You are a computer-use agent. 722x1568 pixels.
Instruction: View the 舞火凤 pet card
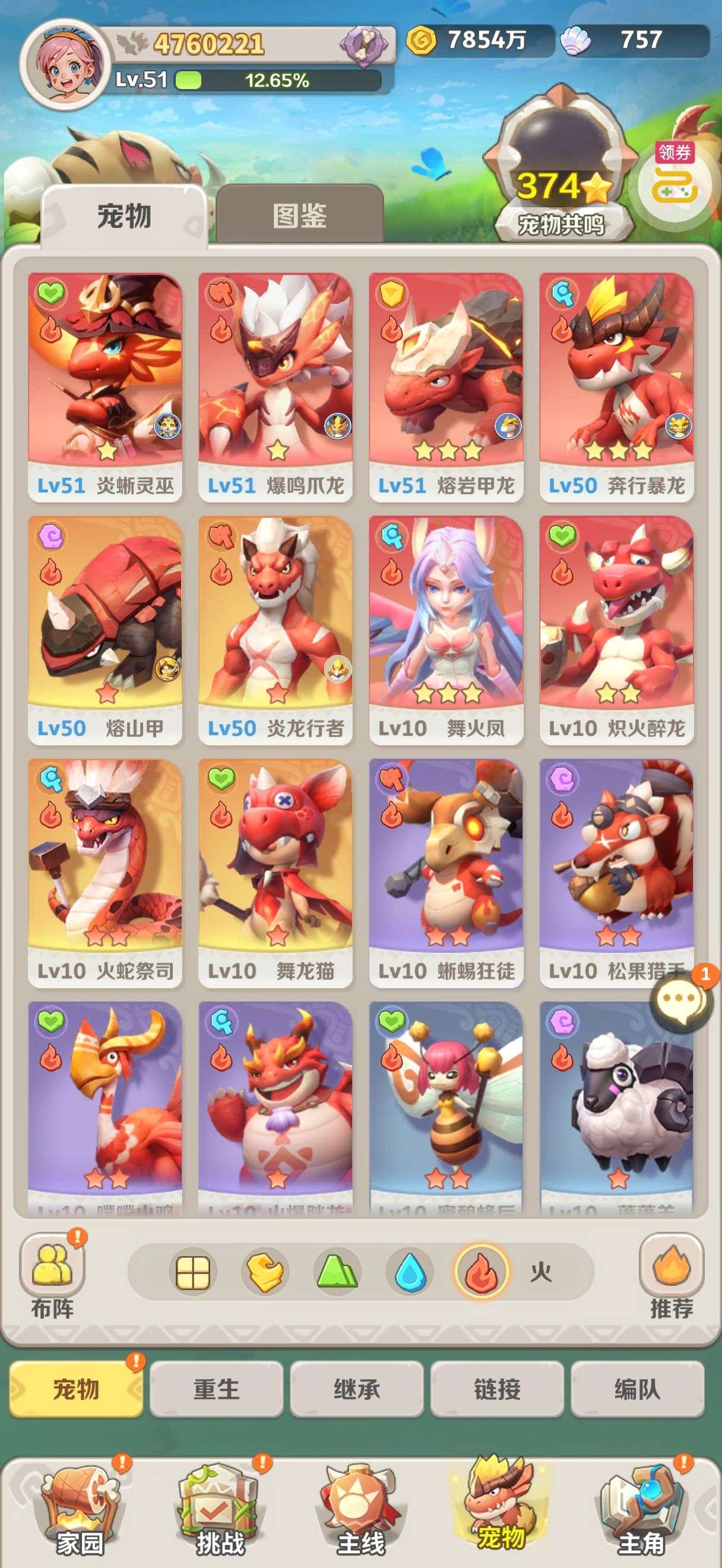coord(446,629)
